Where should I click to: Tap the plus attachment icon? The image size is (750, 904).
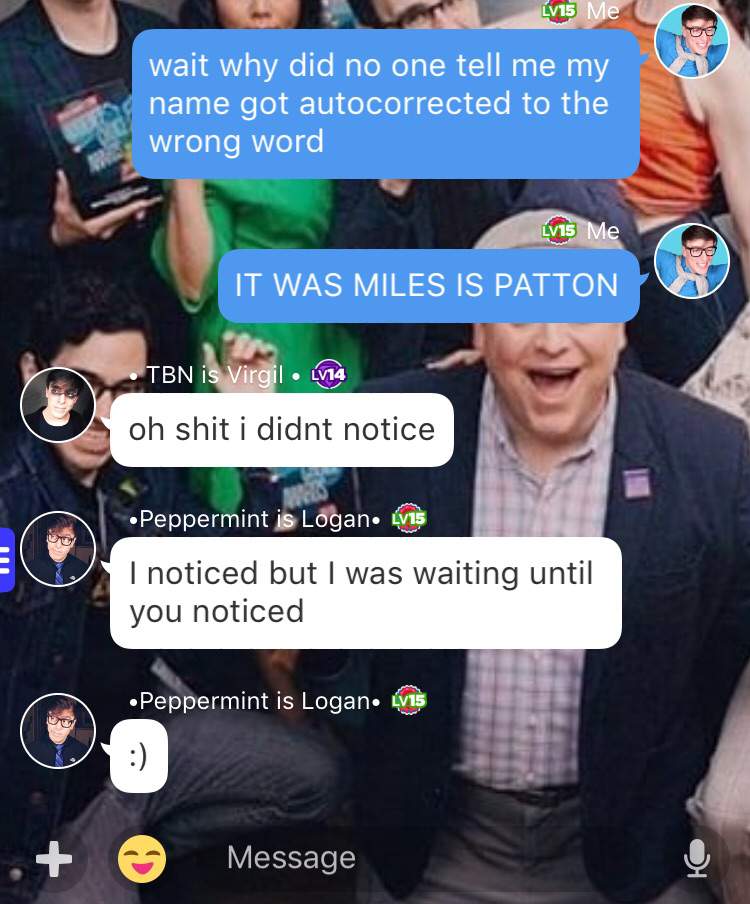(x=54, y=859)
